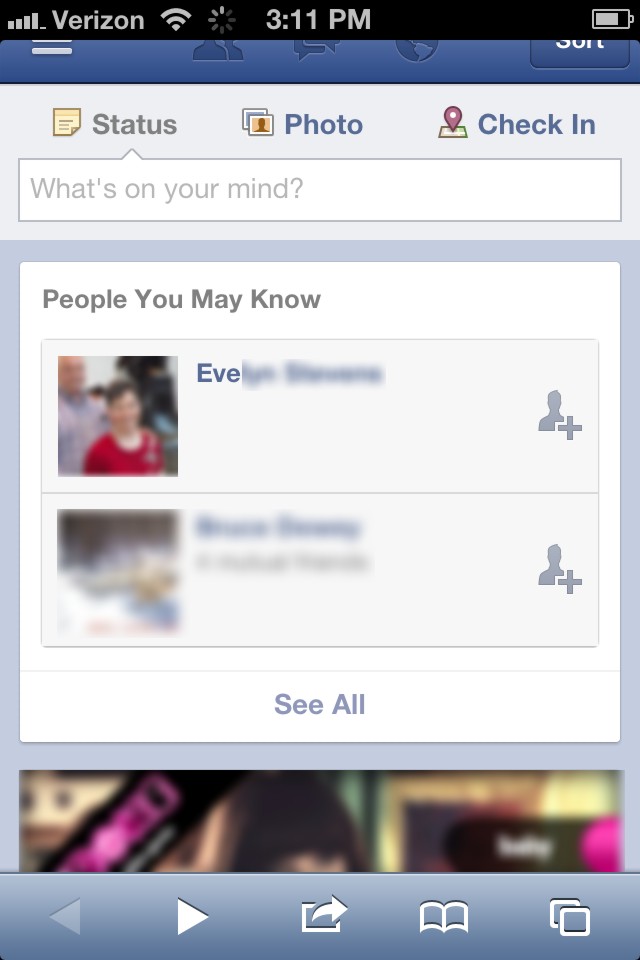
Task: Show open Safari tabs
Action: point(569,916)
